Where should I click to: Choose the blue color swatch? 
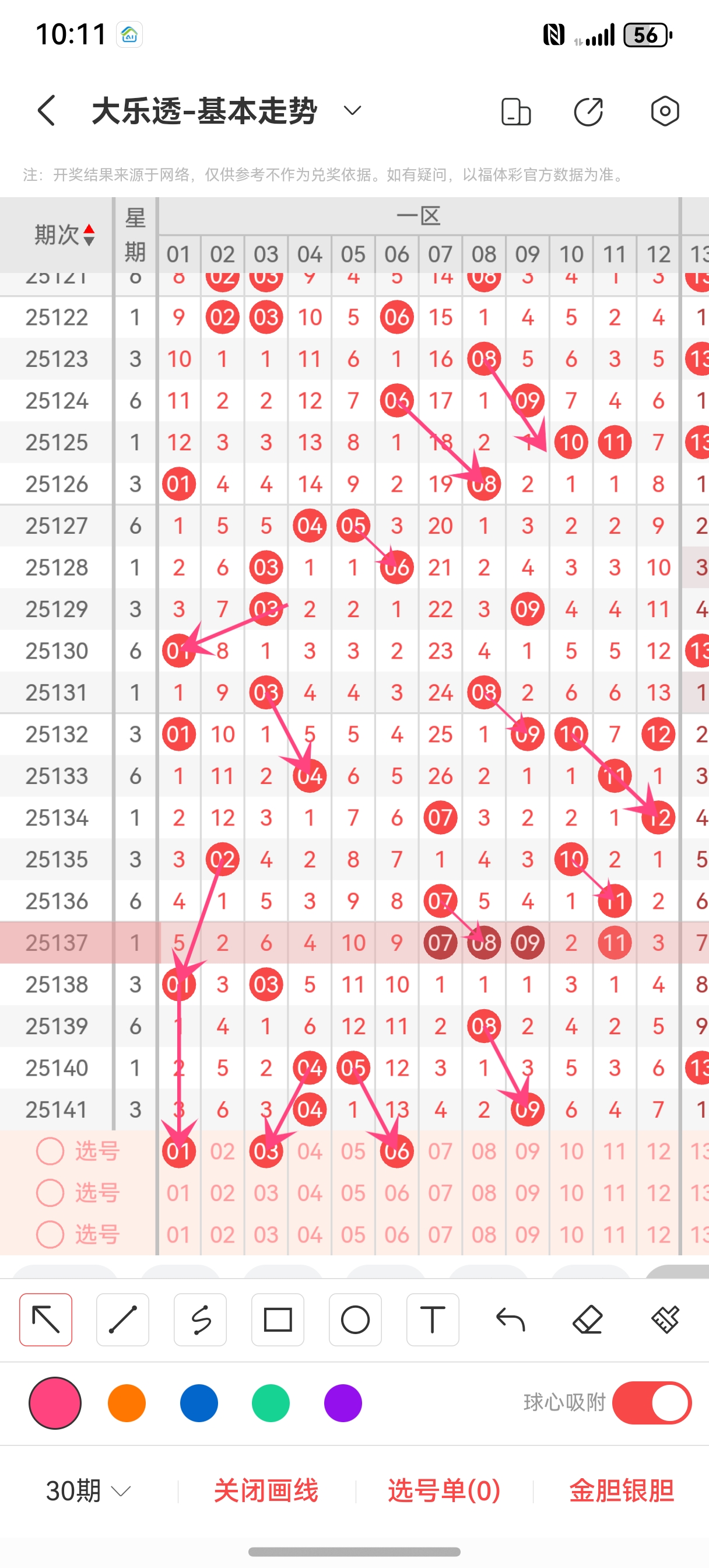click(x=199, y=1403)
